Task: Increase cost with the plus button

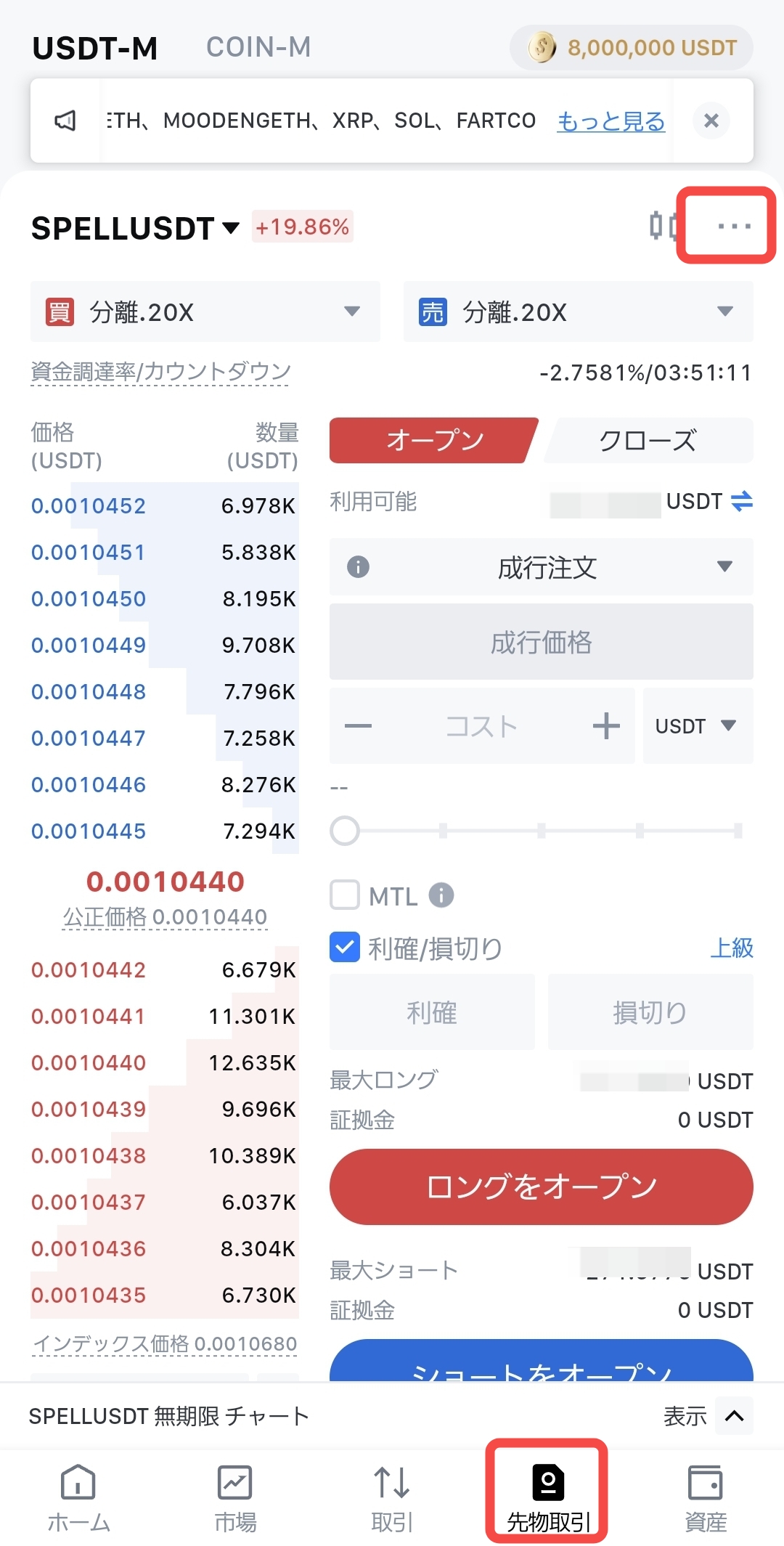Action: (x=606, y=725)
